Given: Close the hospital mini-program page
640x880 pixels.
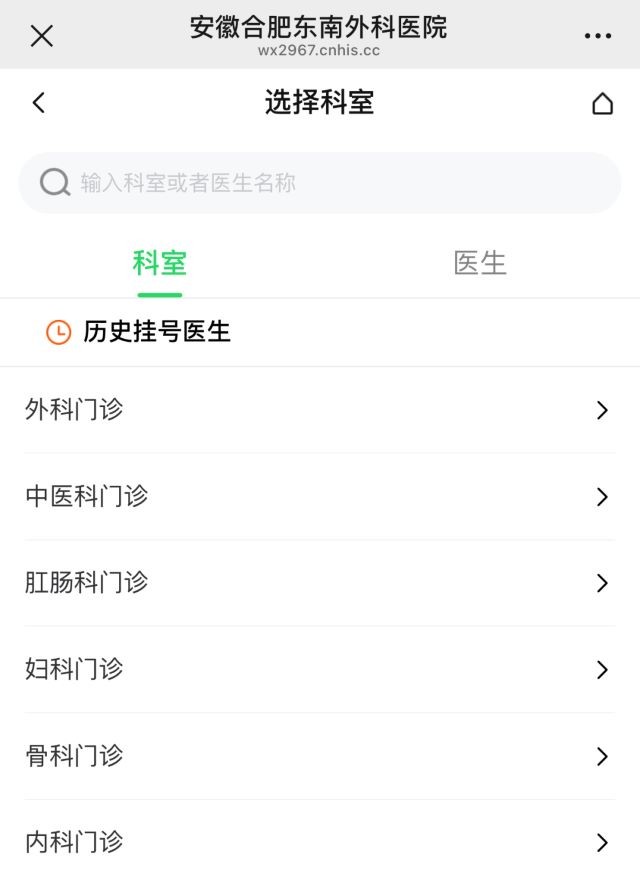Looking at the screenshot, I should click(41, 36).
